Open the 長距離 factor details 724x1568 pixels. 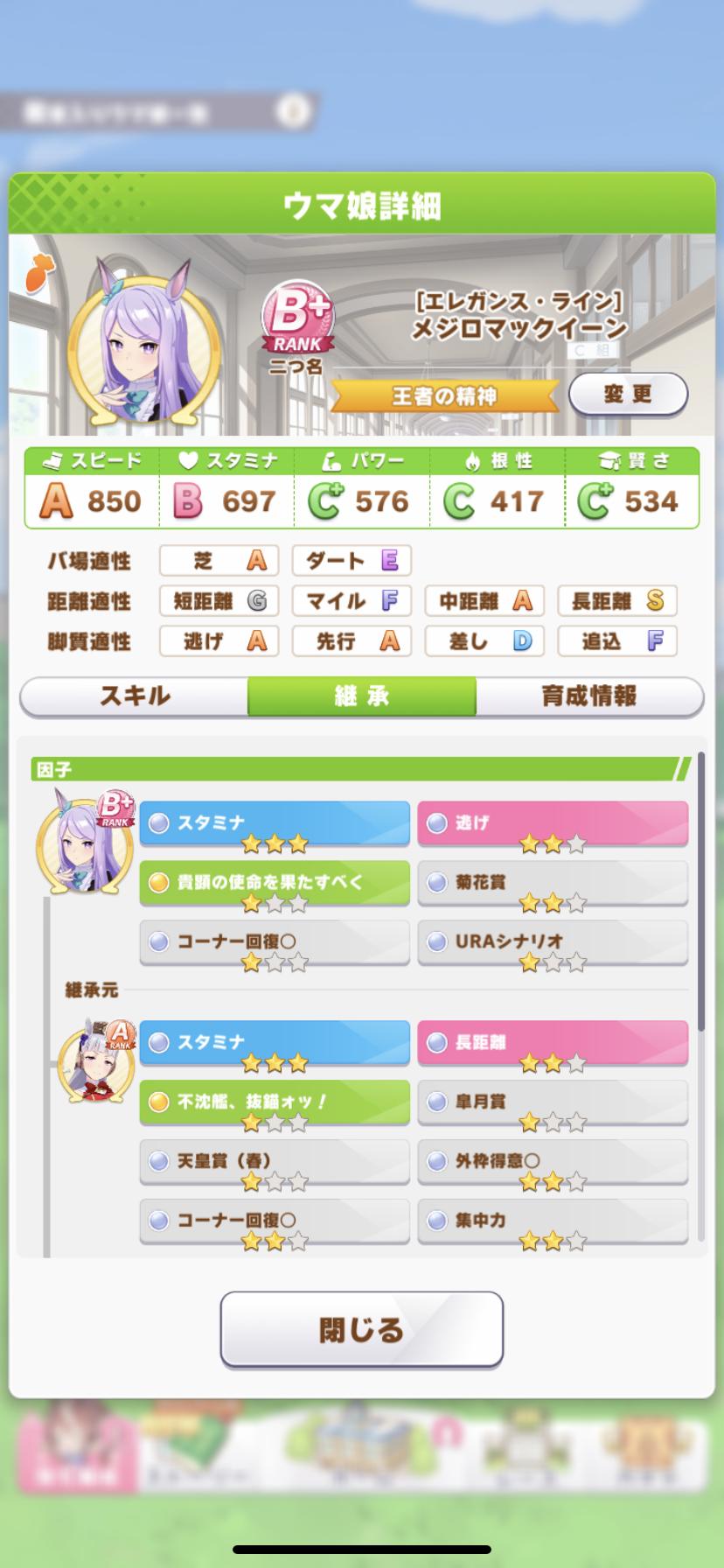553,1042
